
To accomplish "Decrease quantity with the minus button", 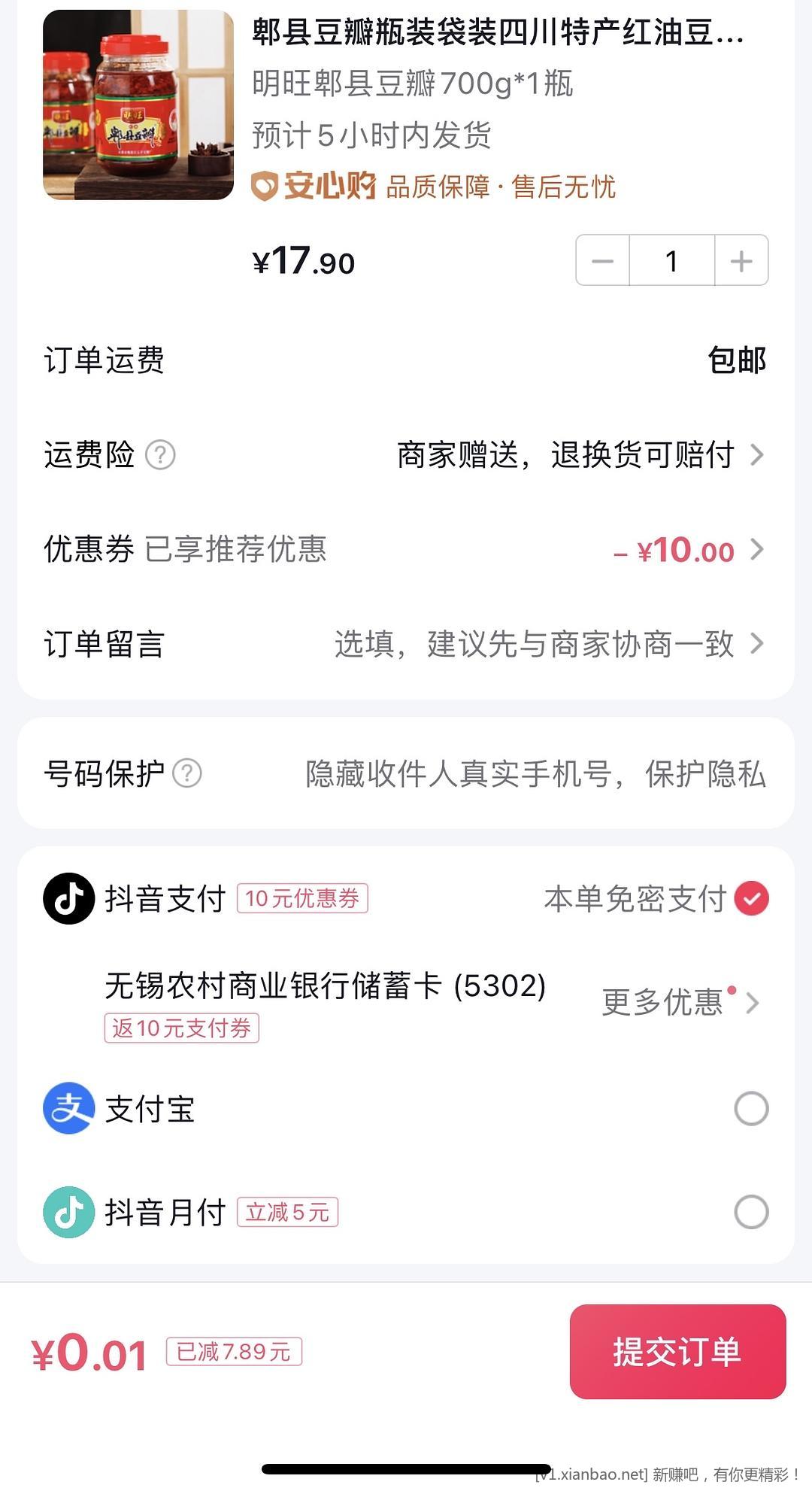I will click(603, 261).
